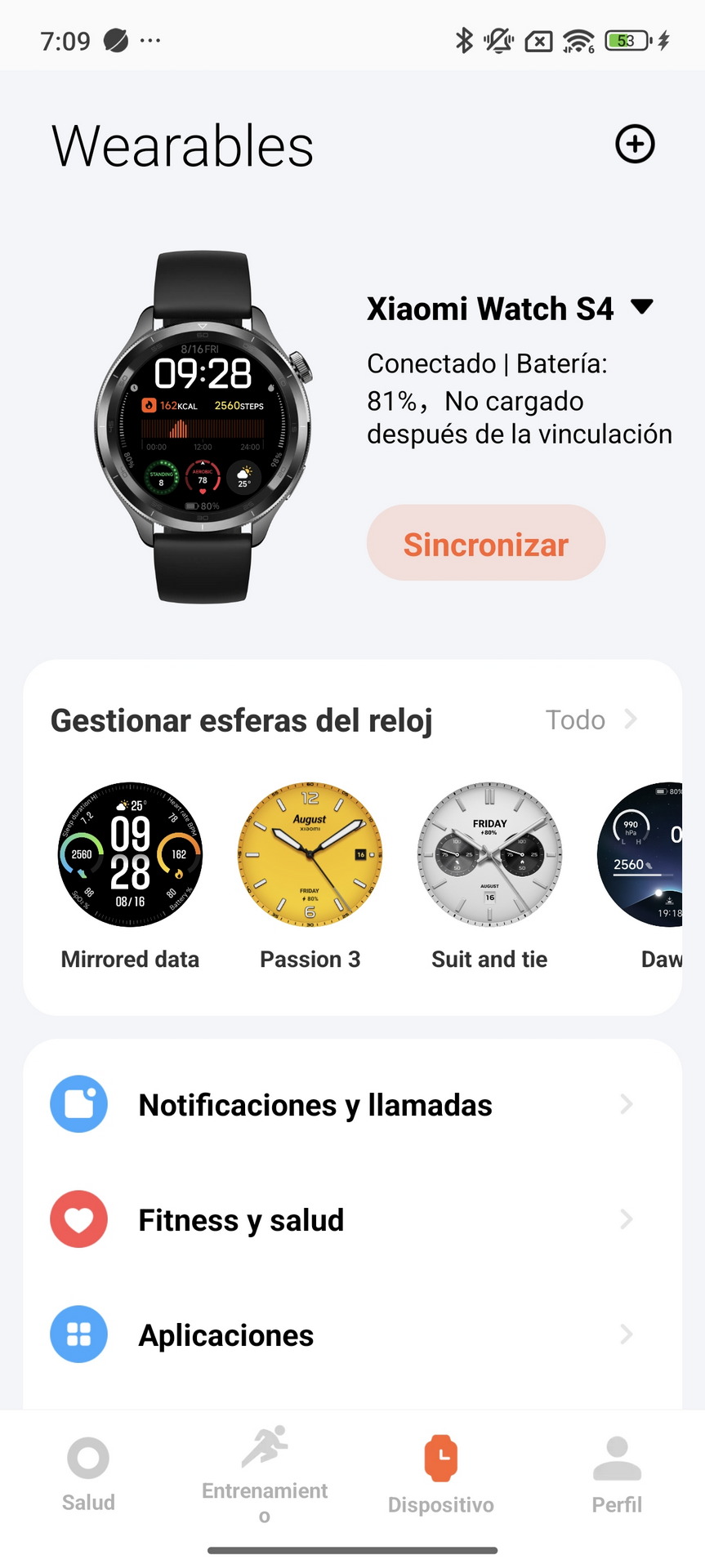Screen dimensions: 705x1568
Task: Add a new wearable device
Action: tap(635, 145)
